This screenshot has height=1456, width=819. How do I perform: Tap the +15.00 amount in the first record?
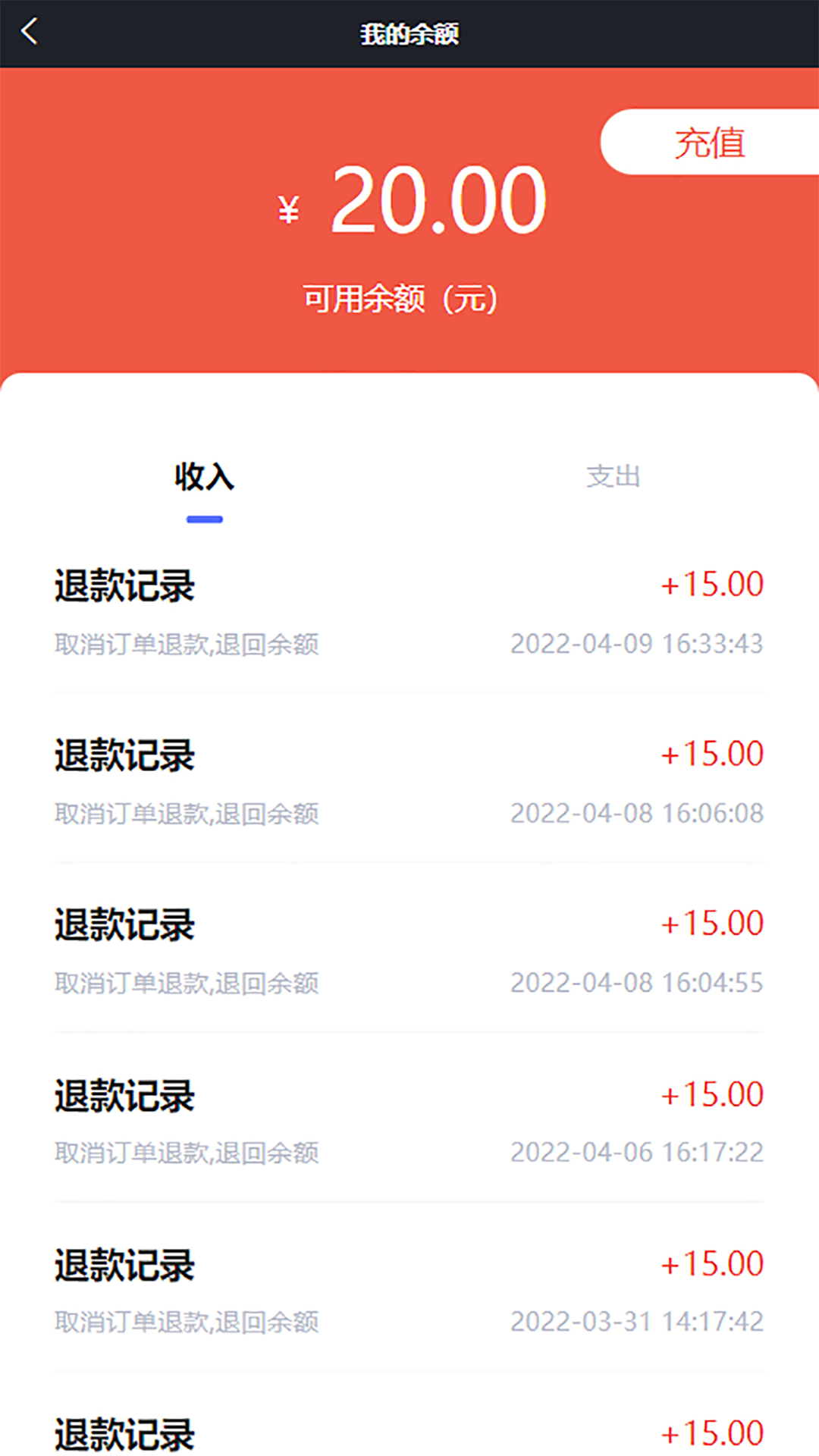711,583
